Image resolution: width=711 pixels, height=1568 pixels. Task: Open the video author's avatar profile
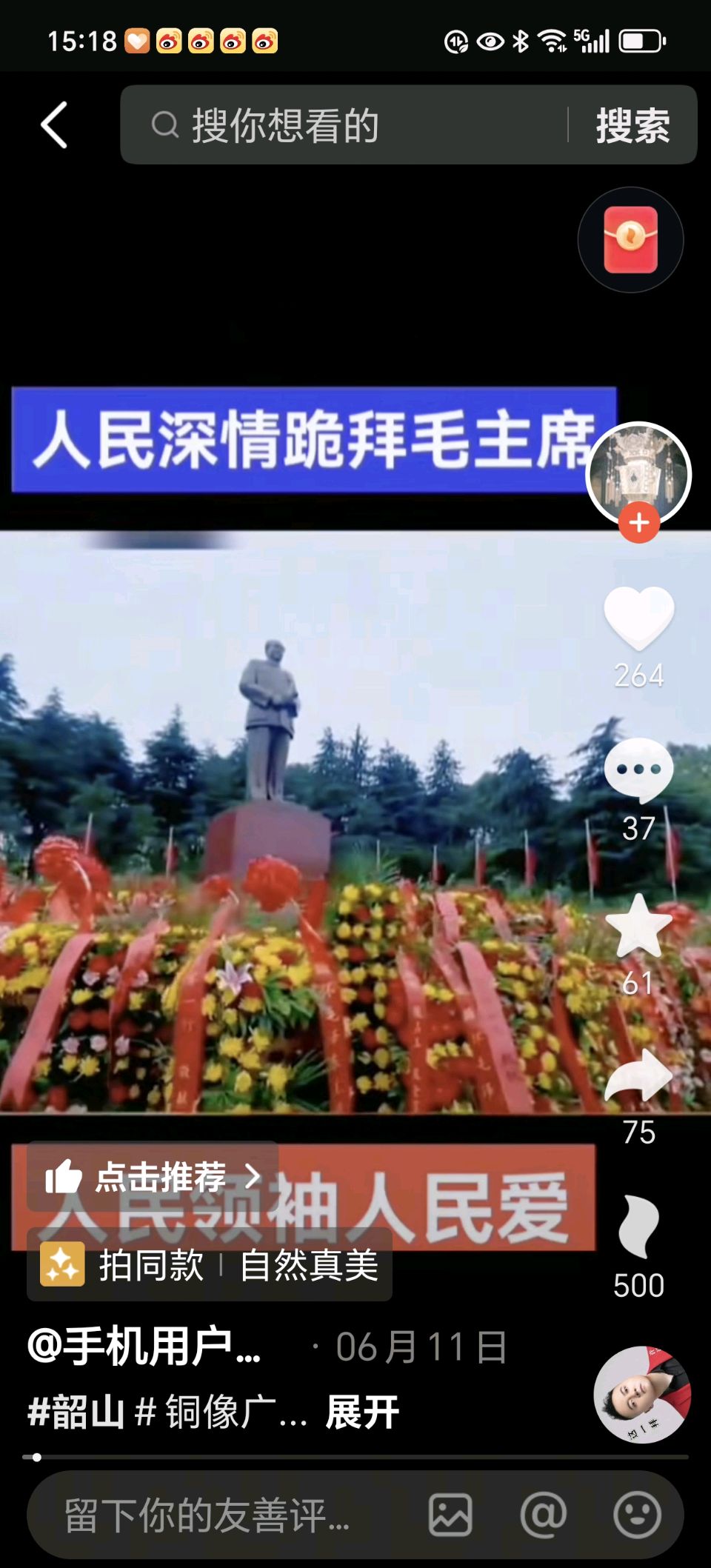(x=638, y=472)
